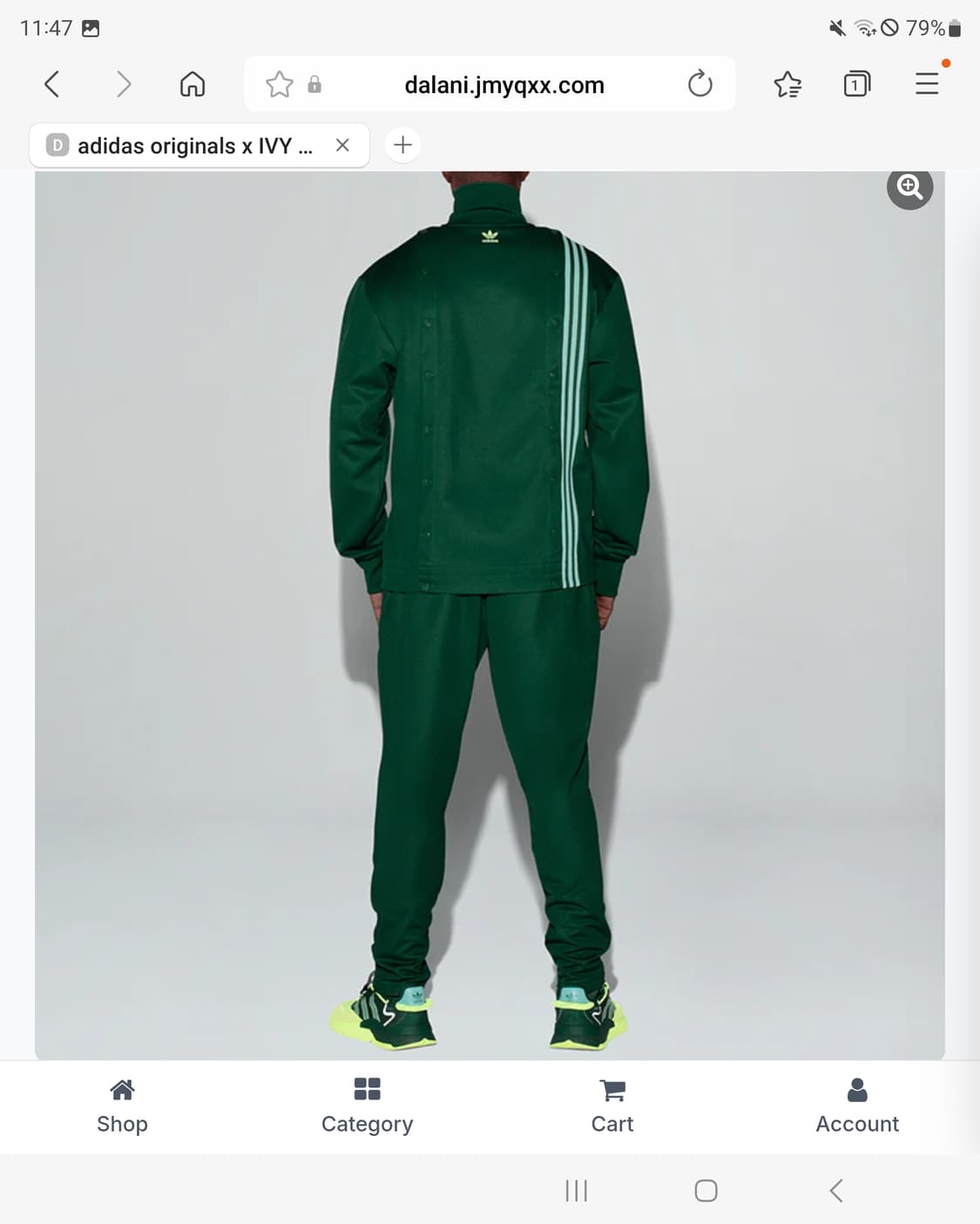The height and width of the screenshot is (1224, 980).
Task: Close the adidas originals tab
Action: (x=342, y=145)
